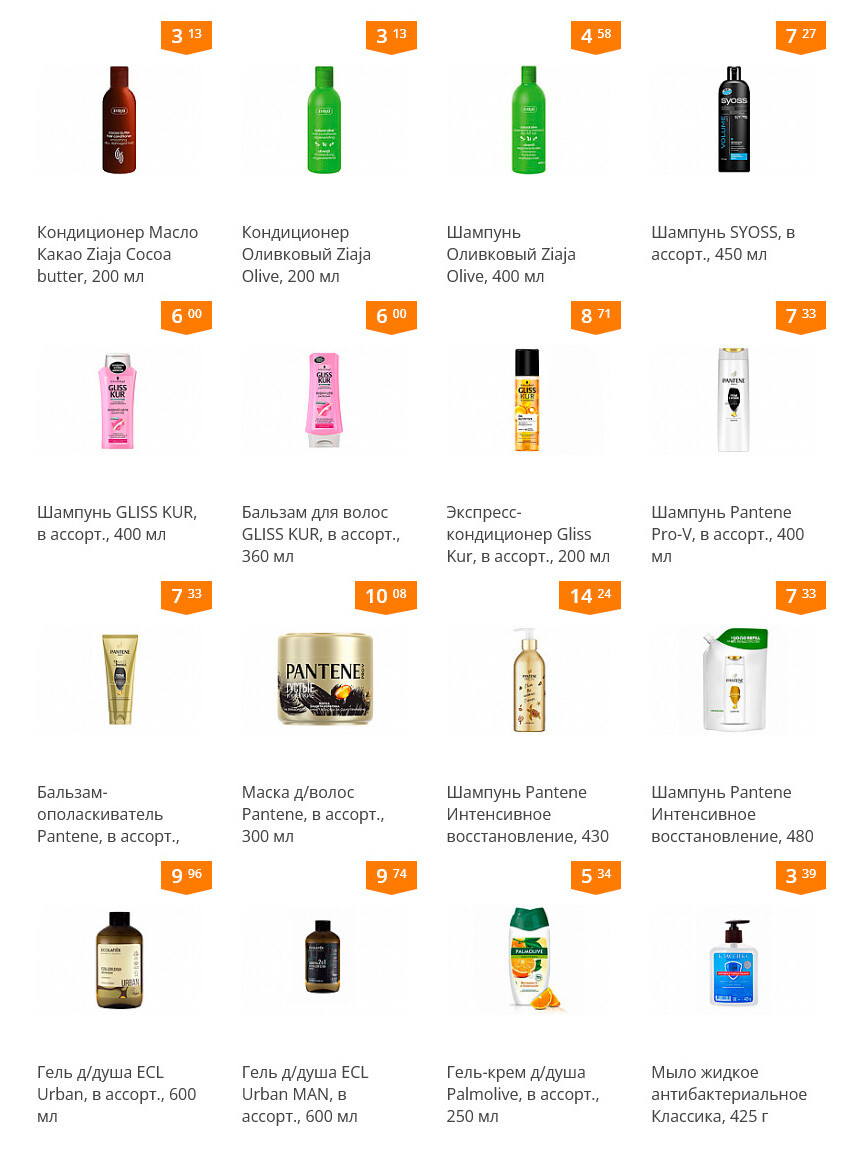View the SYOSS shampoo 450 ml product

tap(733, 121)
